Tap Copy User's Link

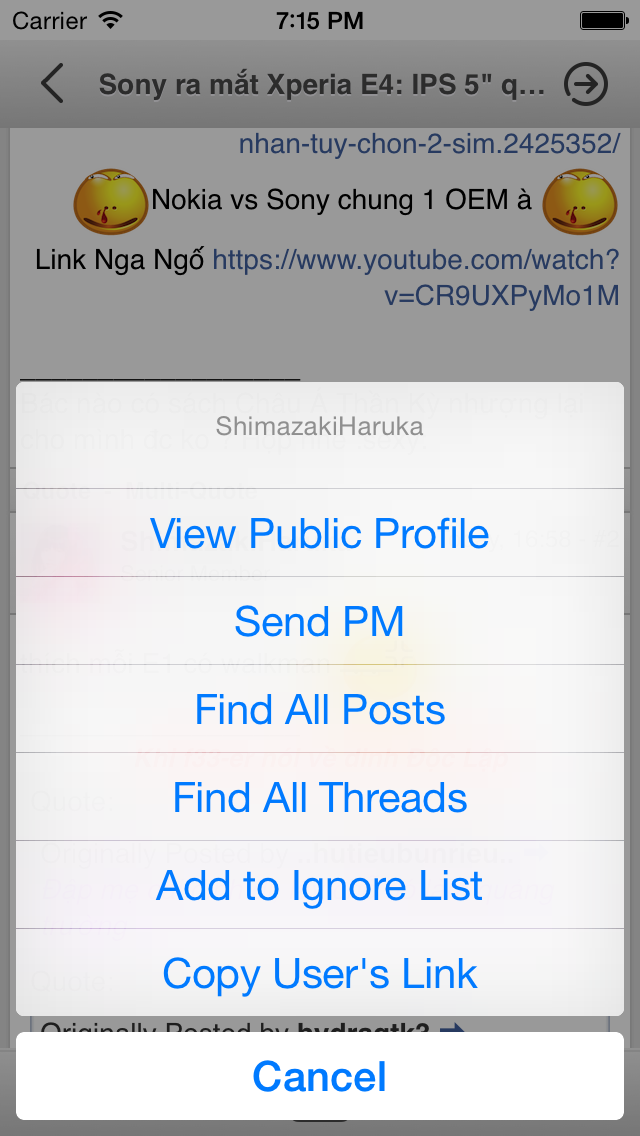point(320,973)
